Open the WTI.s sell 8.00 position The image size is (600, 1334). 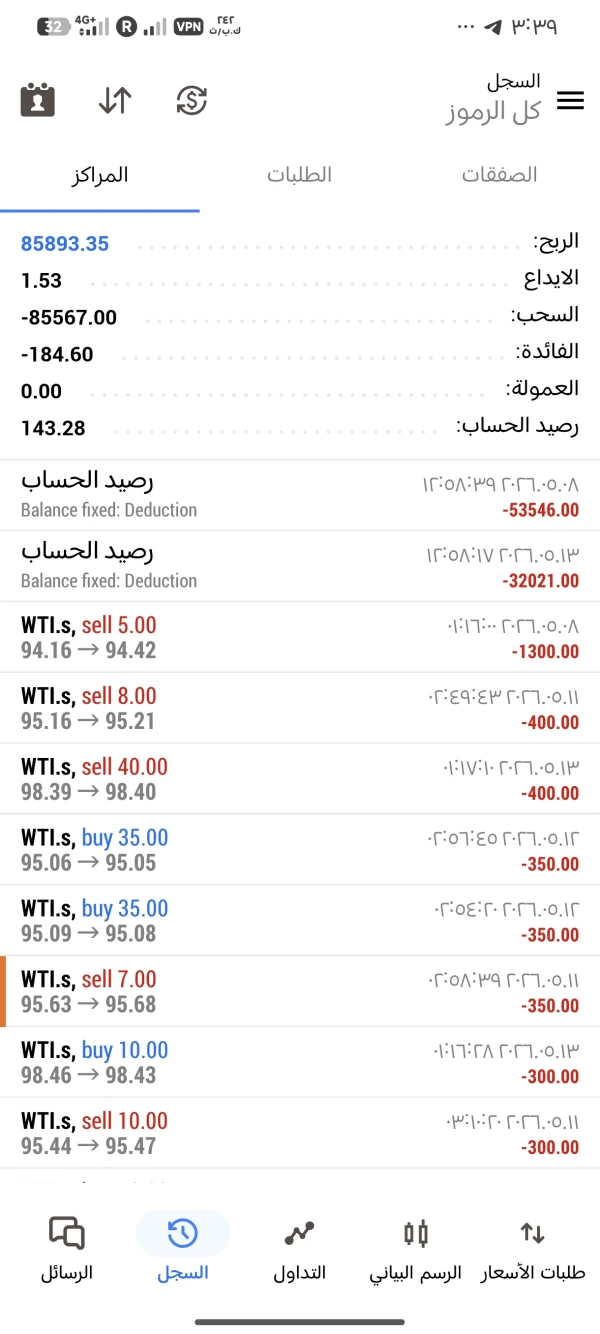(300, 708)
